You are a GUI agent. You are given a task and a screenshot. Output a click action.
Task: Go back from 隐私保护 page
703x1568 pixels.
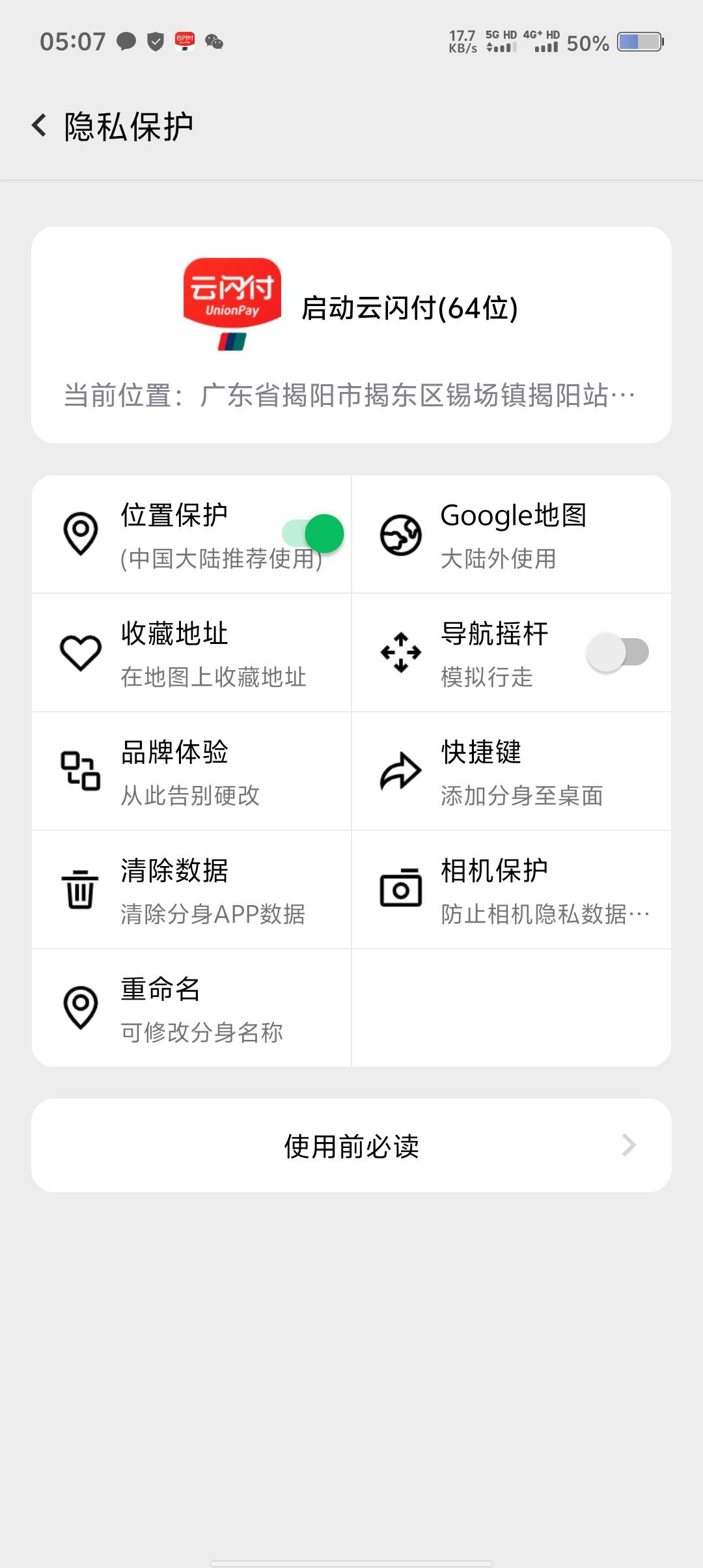tap(39, 126)
